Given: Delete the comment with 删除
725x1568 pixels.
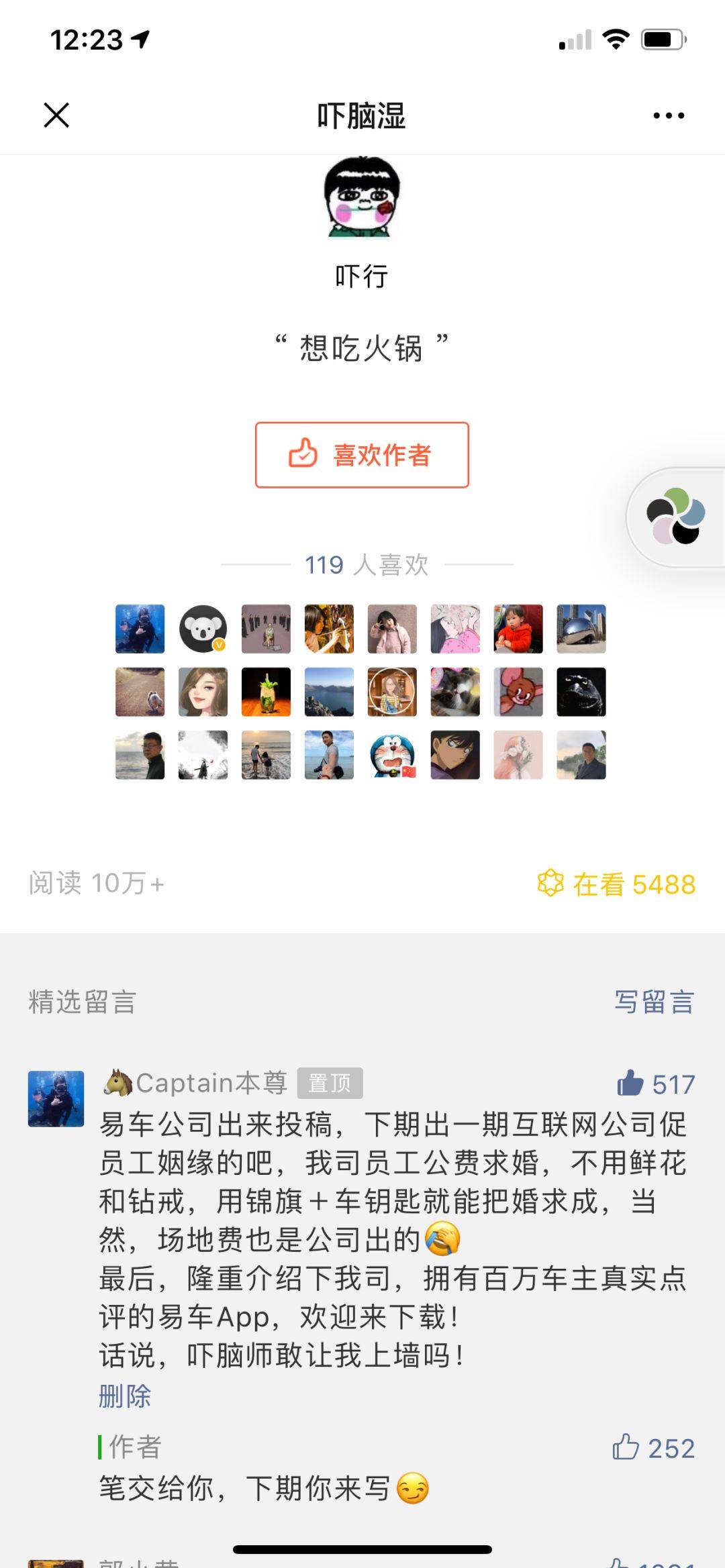Looking at the screenshot, I should 125,1396.
